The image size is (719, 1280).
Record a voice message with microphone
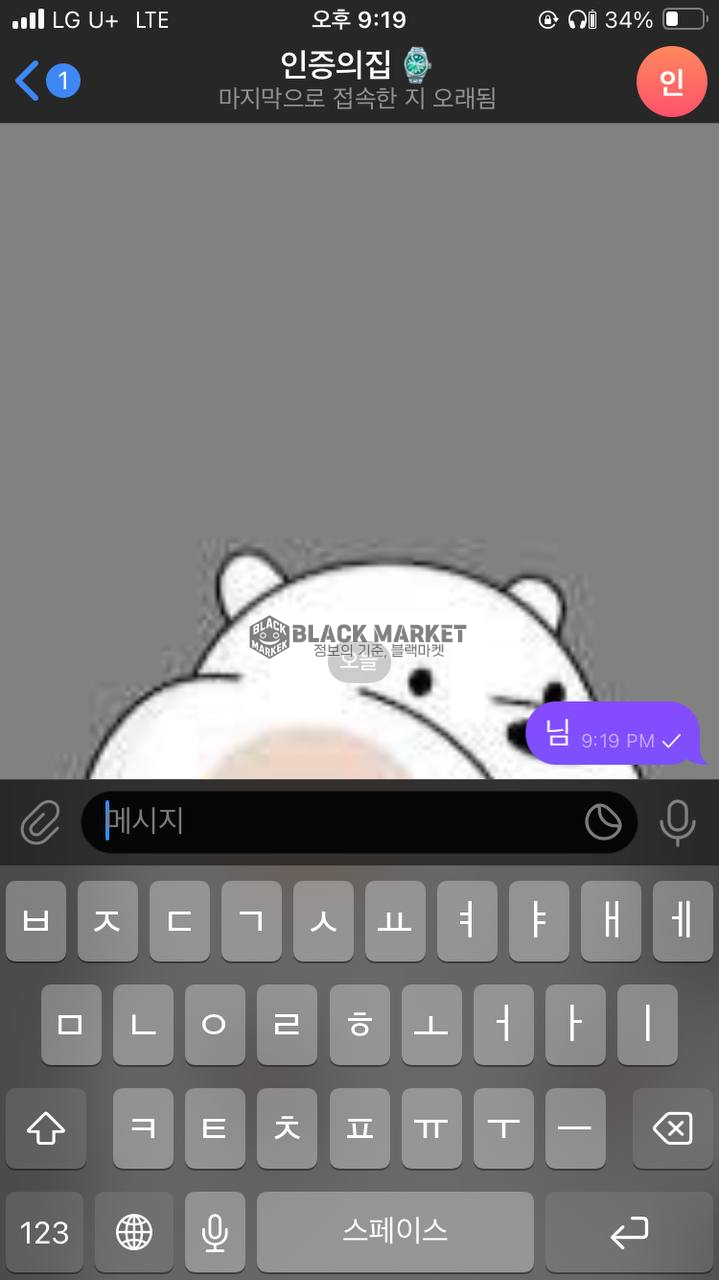point(677,823)
